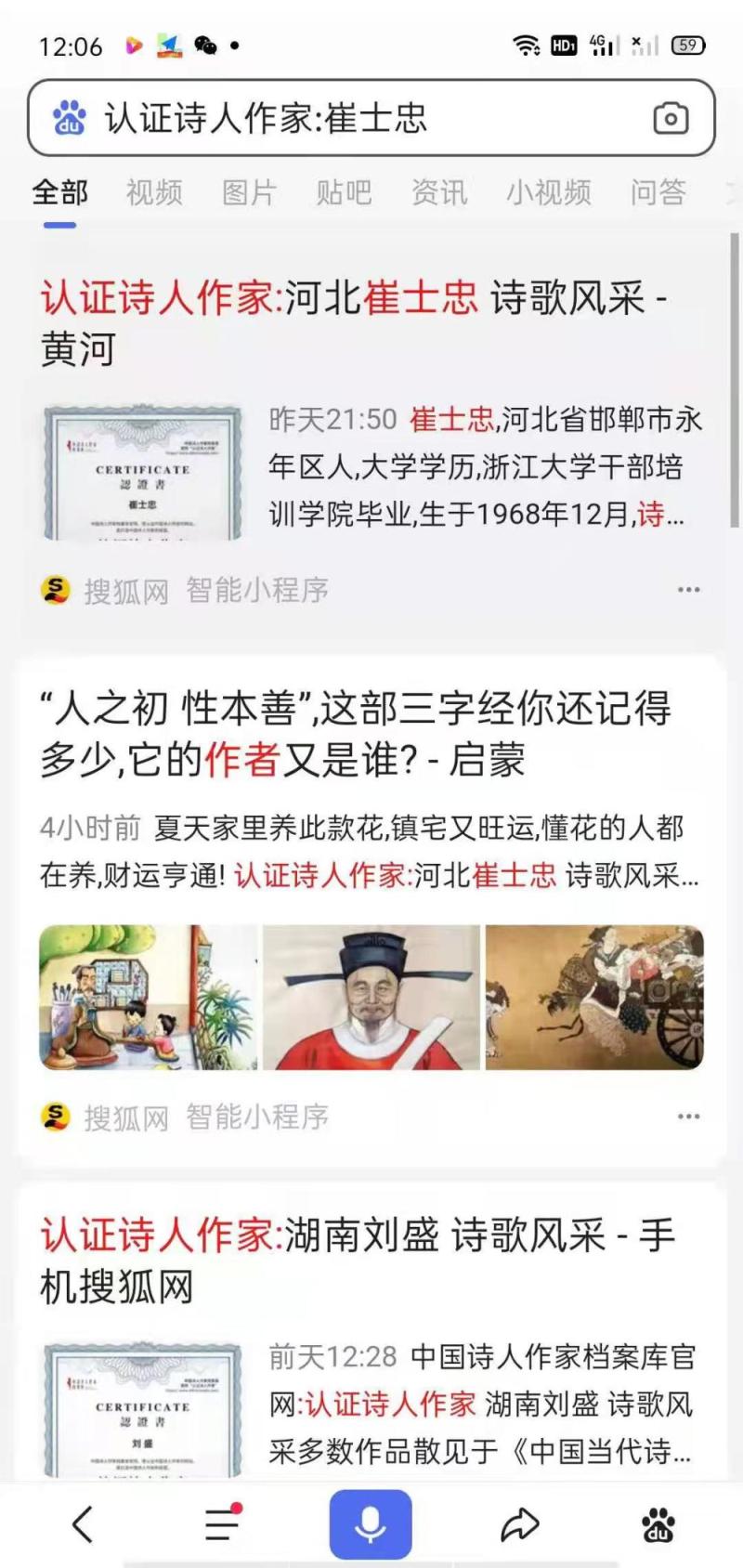Start voice search with the microphone
The height and width of the screenshot is (1568, 743).
coord(371,1524)
